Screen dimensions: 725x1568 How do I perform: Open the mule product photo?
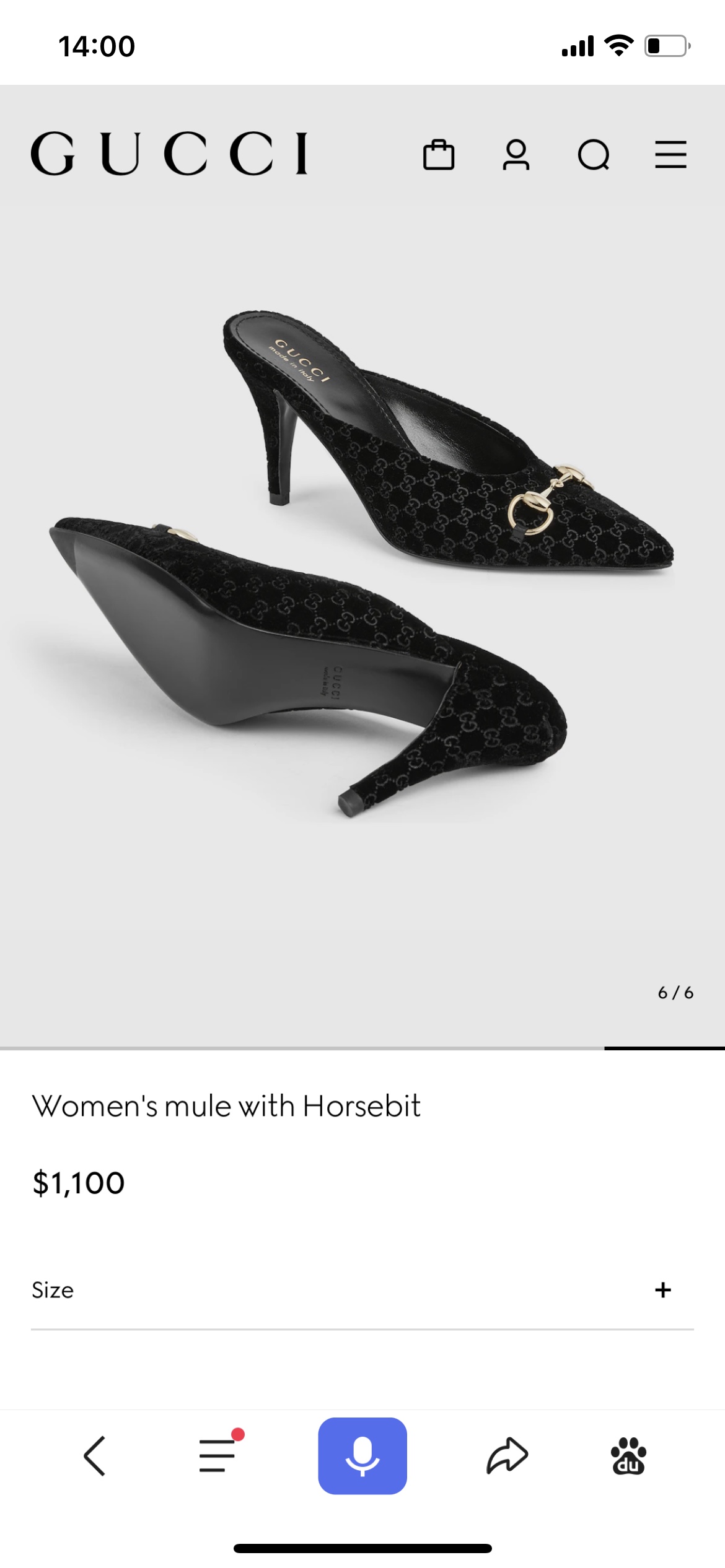point(362,564)
